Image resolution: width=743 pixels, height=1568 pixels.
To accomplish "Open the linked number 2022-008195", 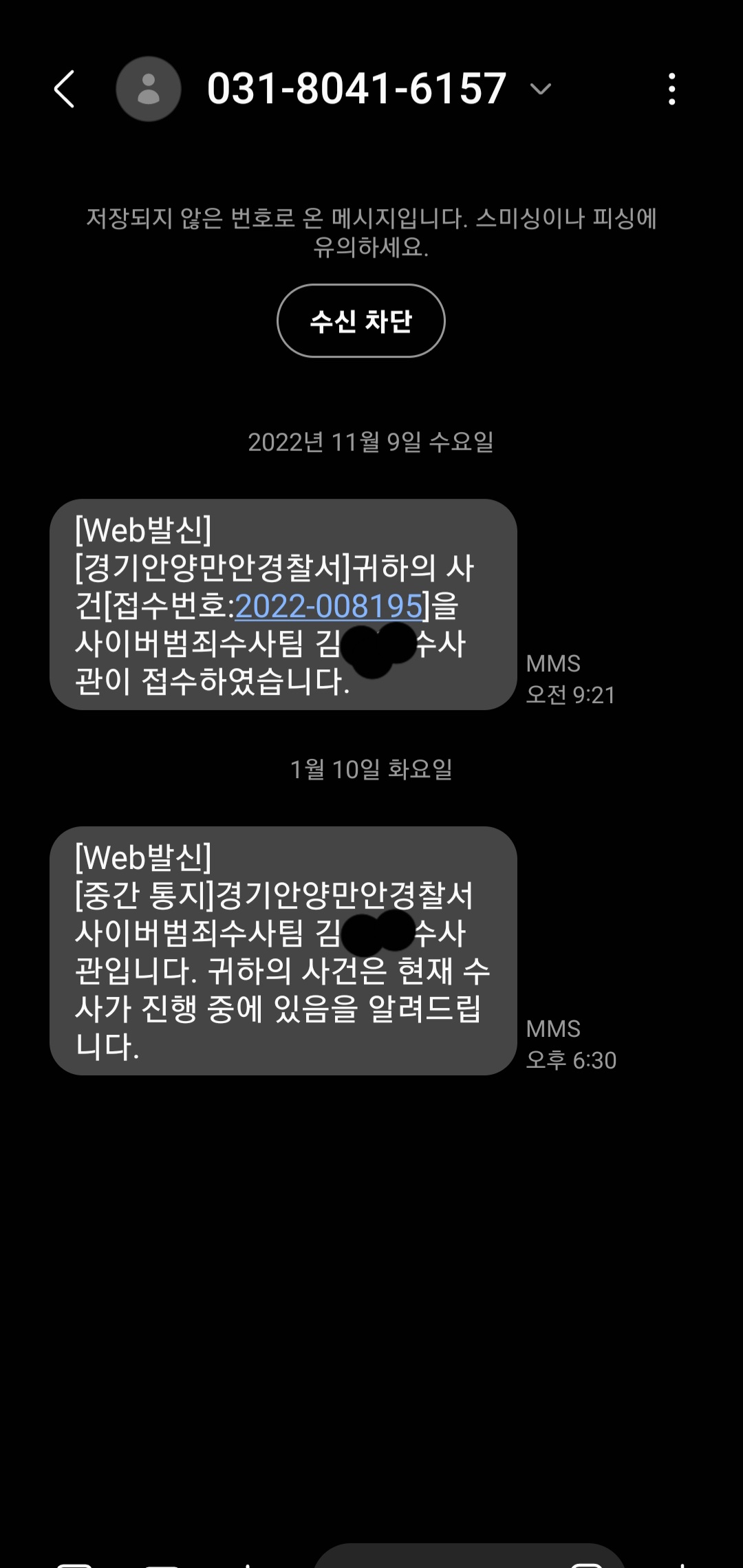I will pos(329,606).
